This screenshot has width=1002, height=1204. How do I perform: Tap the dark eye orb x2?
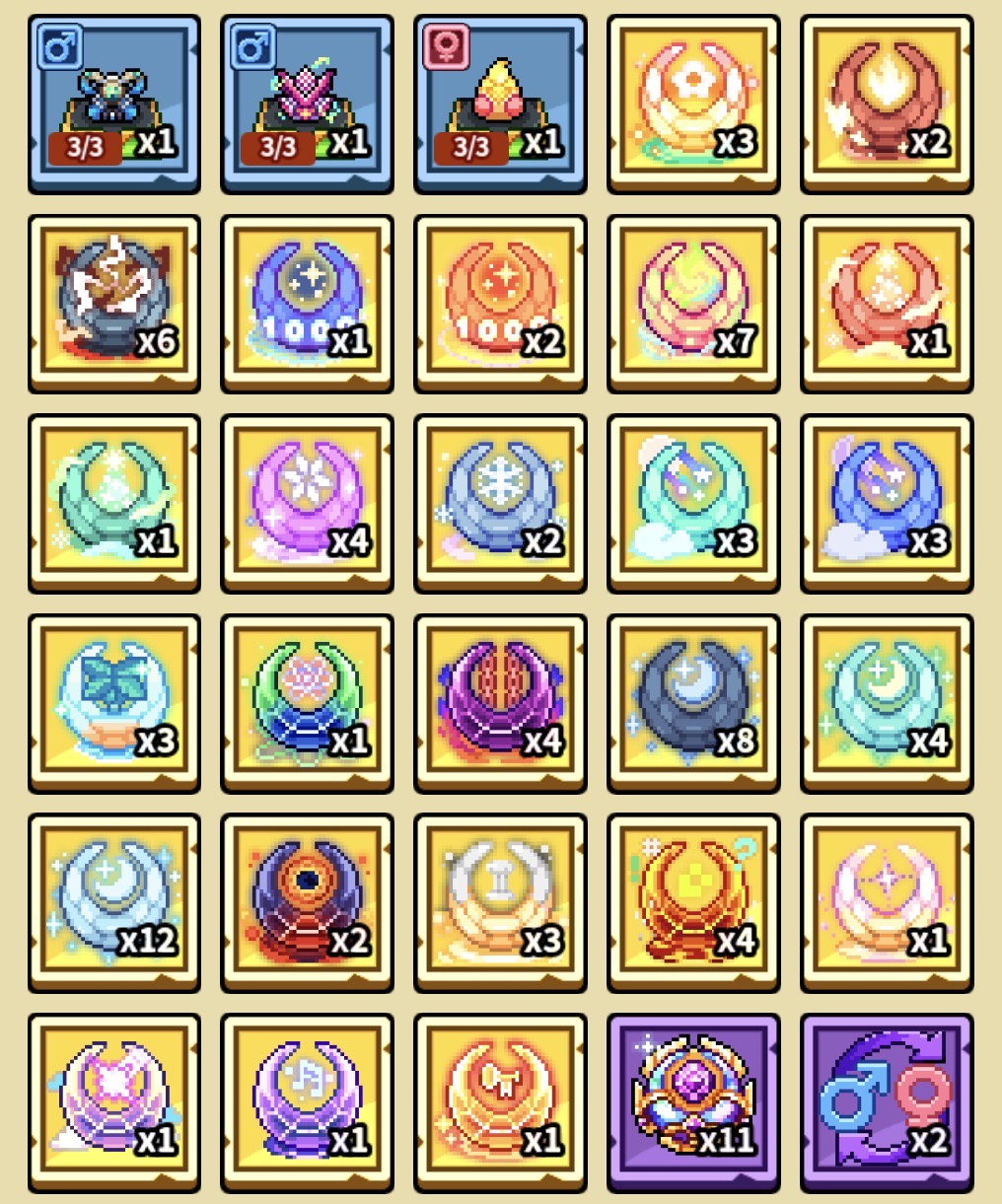coord(307,902)
